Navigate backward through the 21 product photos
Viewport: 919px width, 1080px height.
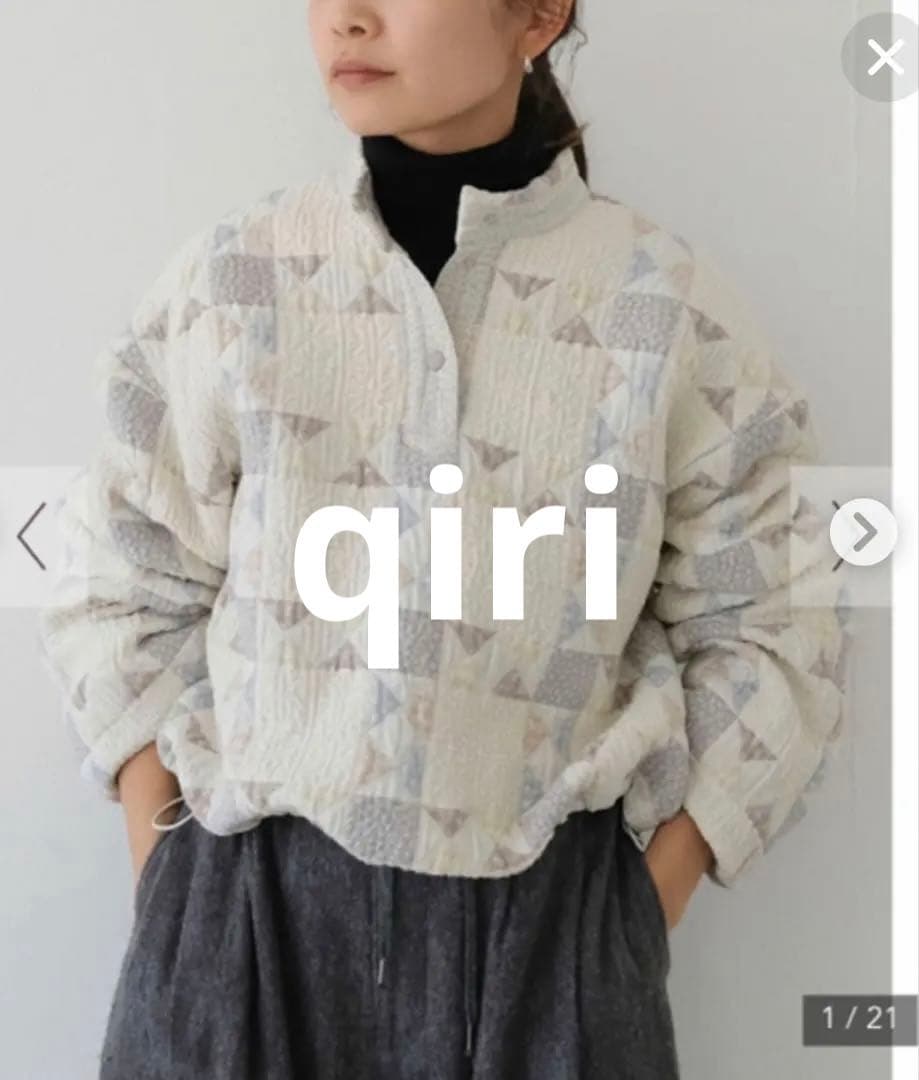pyautogui.click(x=29, y=537)
